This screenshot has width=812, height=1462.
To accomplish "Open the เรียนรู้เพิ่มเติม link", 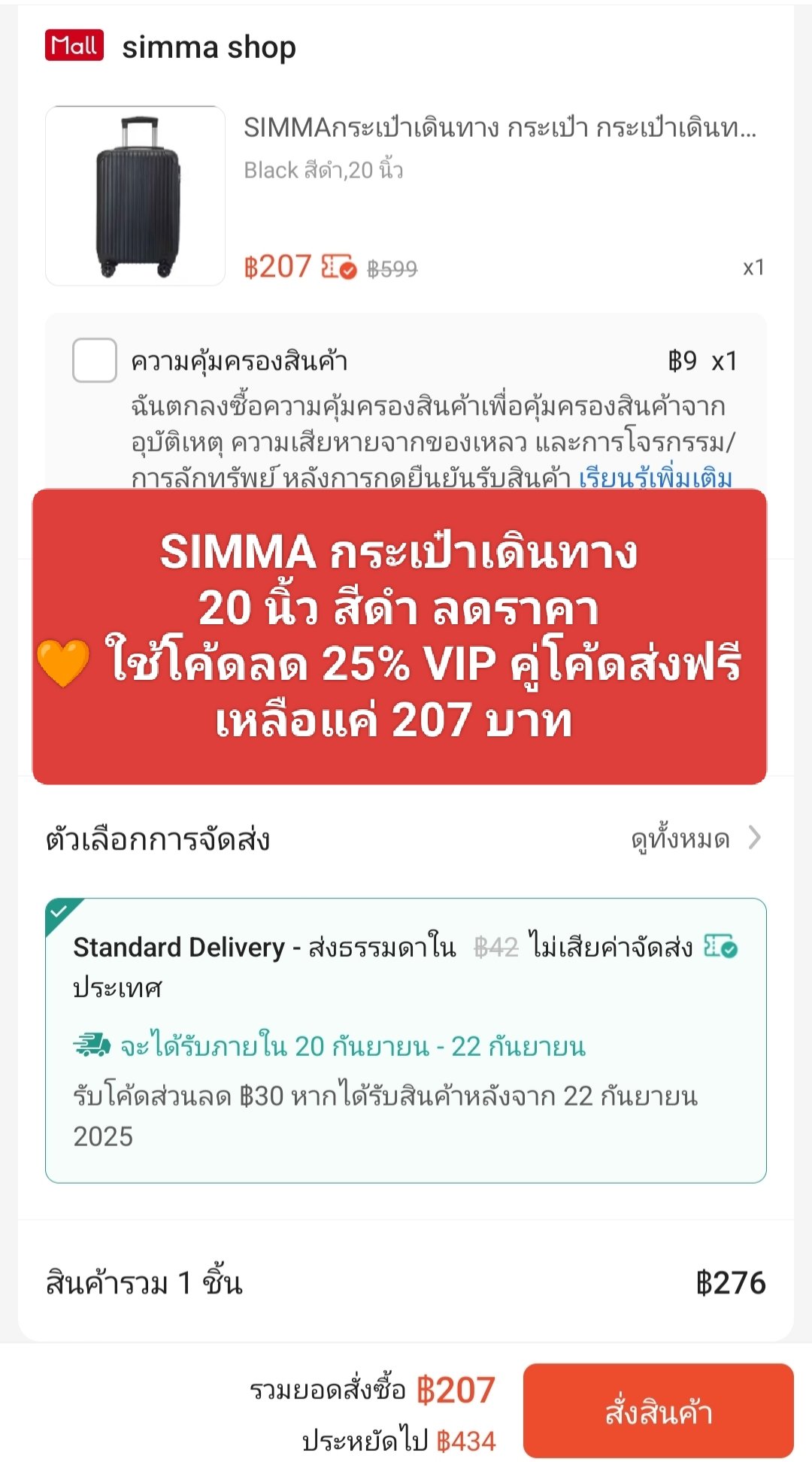I will tap(655, 477).
